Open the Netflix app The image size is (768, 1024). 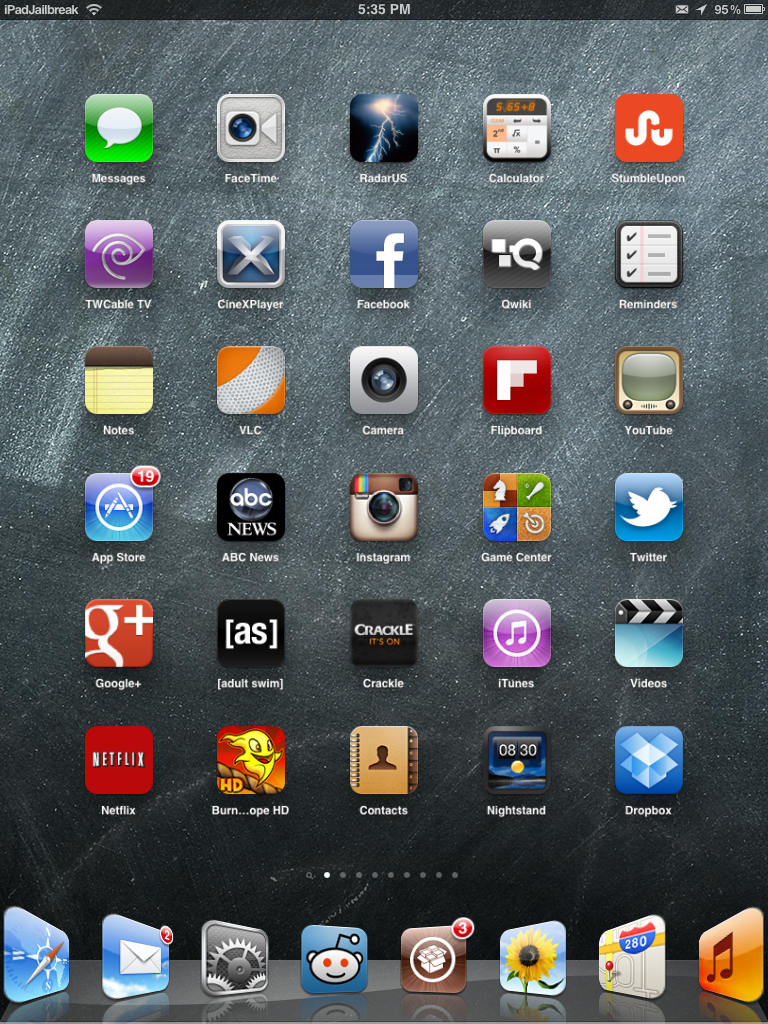119,760
